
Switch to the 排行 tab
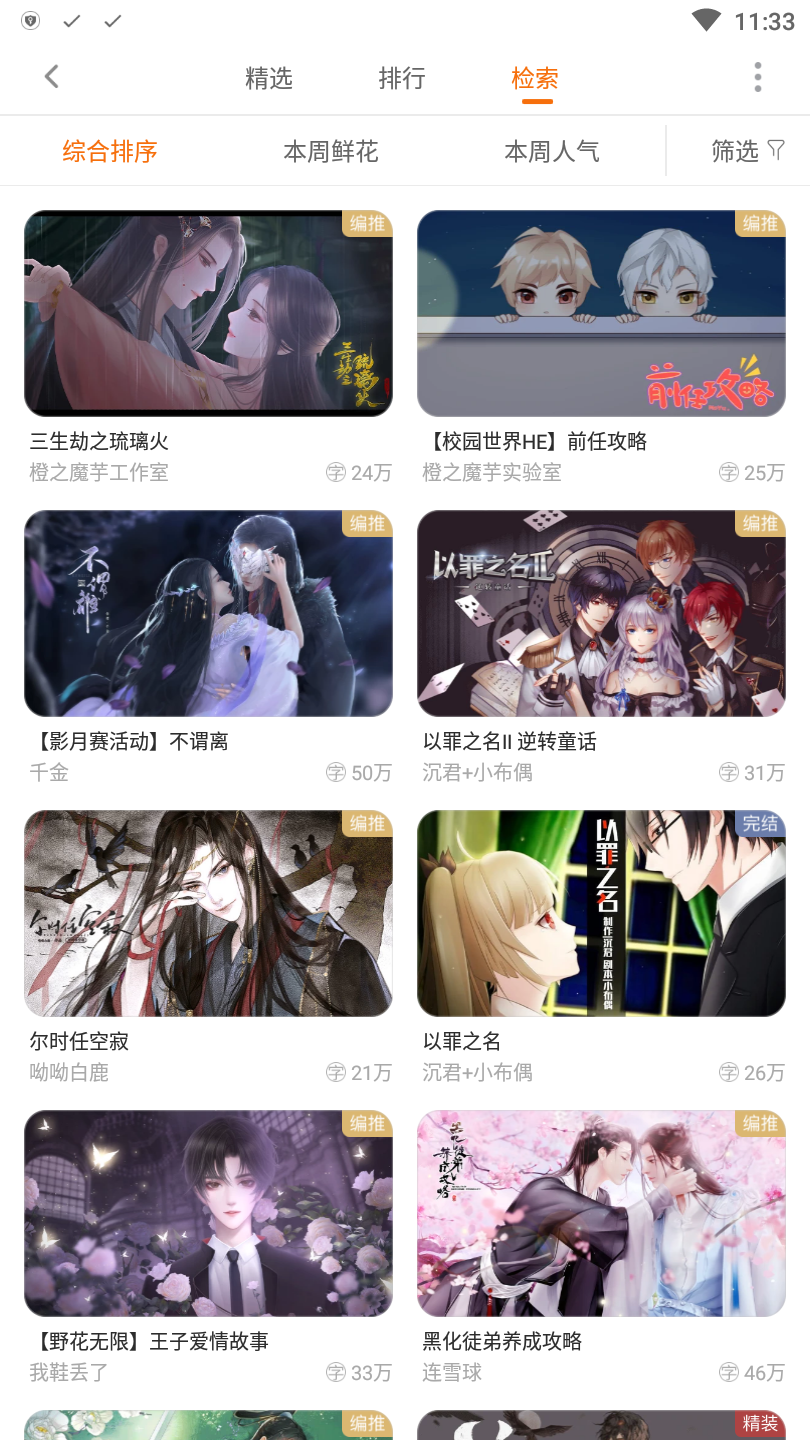tap(402, 78)
